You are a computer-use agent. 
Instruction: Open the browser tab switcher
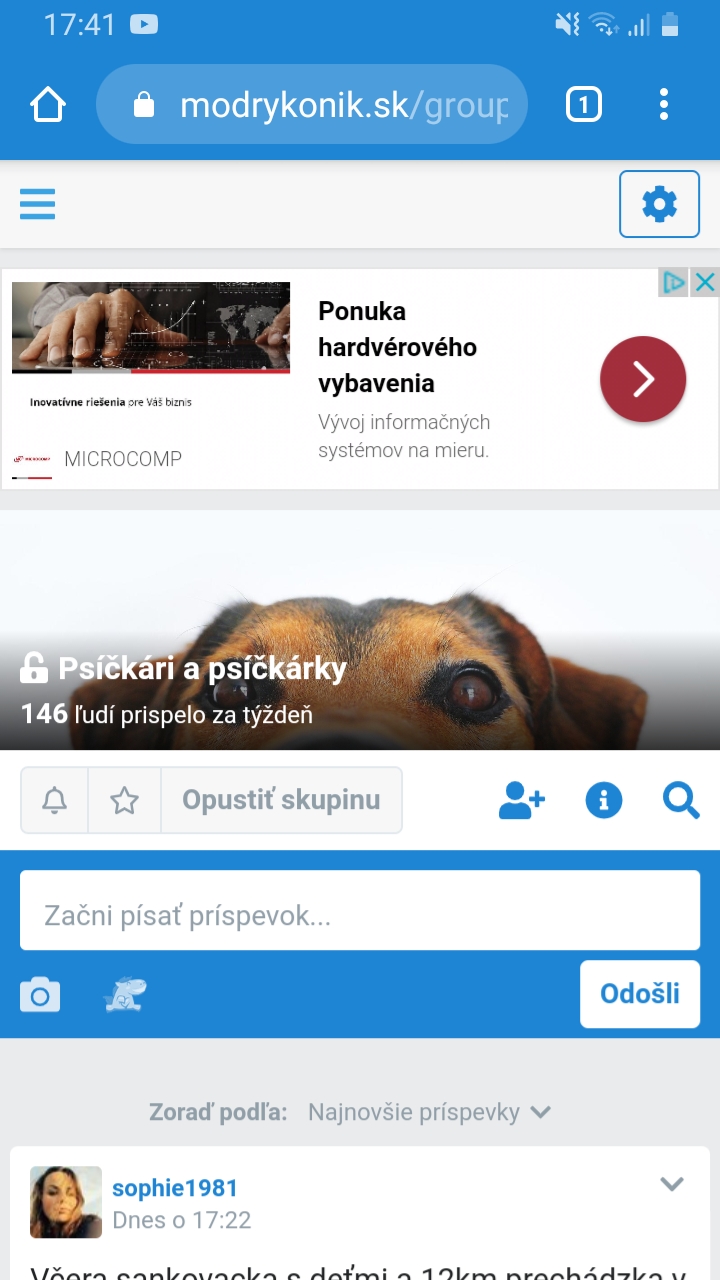(x=584, y=104)
